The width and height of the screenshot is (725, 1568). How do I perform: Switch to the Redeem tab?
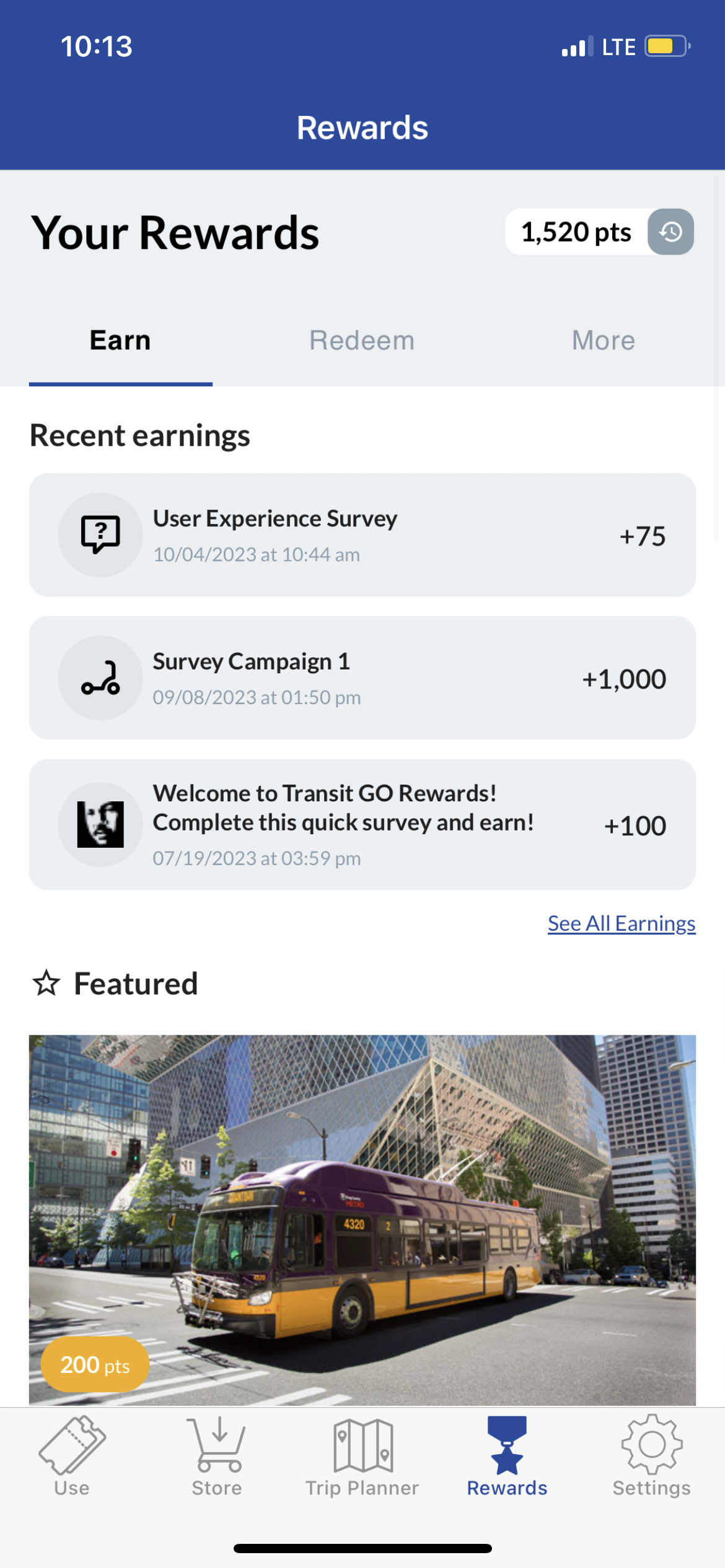pyautogui.click(x=362, y=341)
